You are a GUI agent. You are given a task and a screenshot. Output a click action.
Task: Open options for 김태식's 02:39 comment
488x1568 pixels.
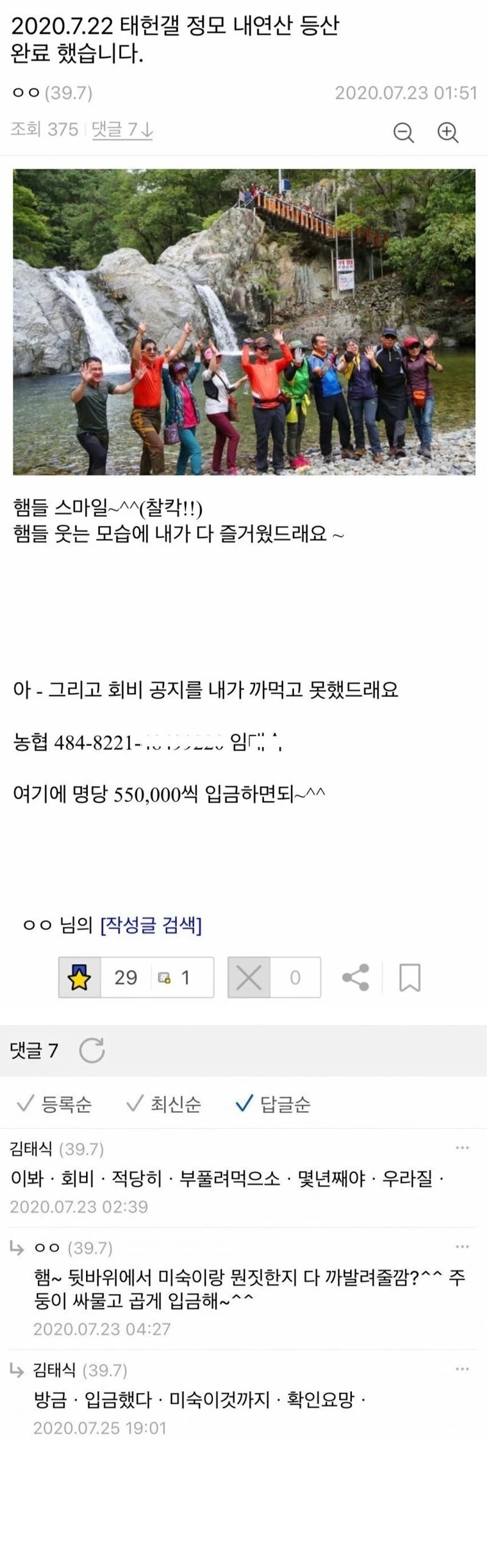click(x=462, y=1148)
